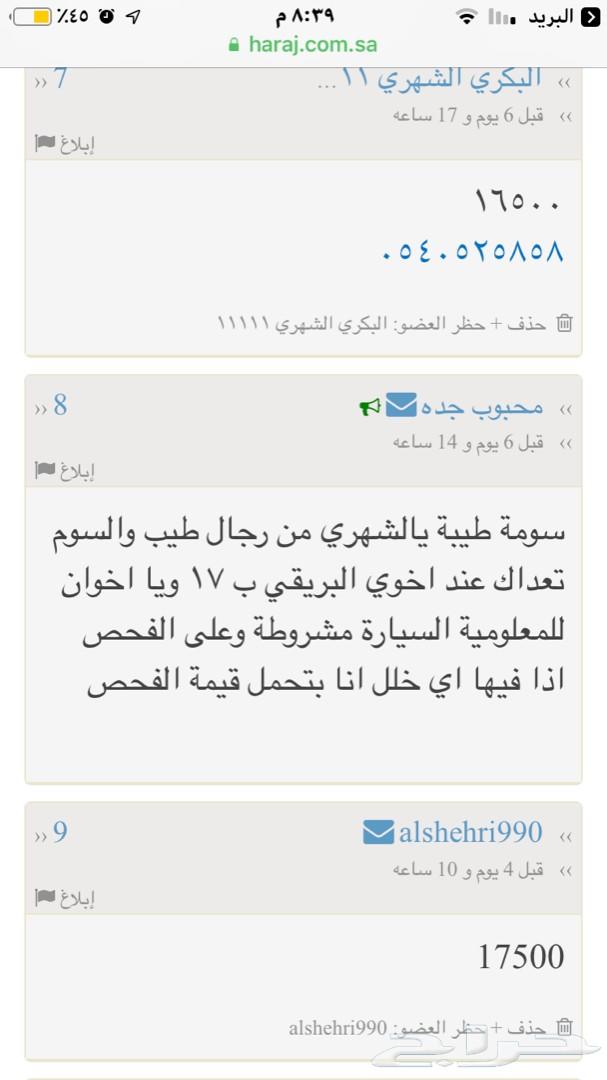Open alshehri990's profile
This screenshot has width=607, height=1080.
(x=471, y=832)
